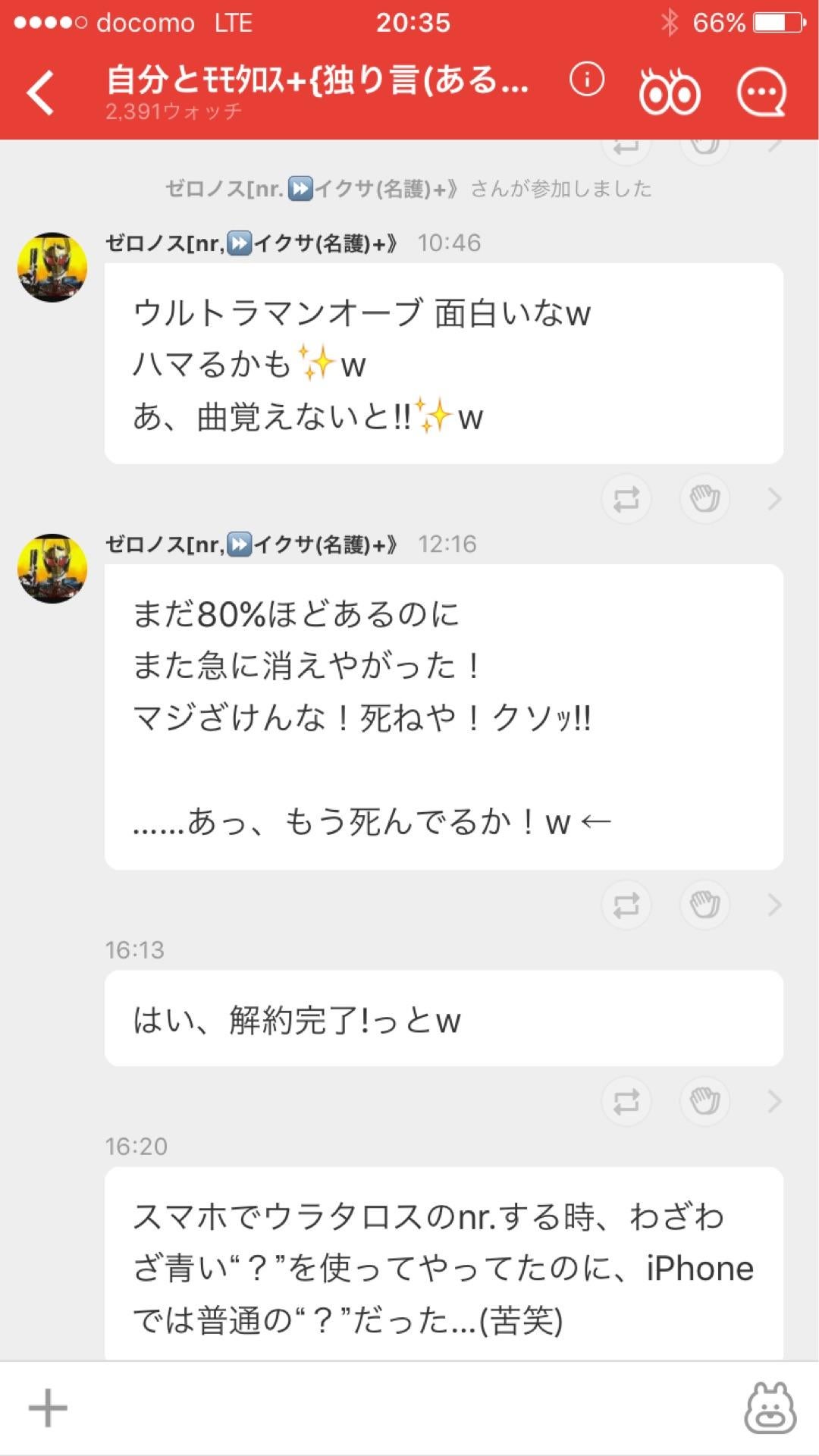The width and height of the screenshot is (819, 1456).
Task: Tap the repost arrows under the 10:46 message
Action: pos(626,498)
